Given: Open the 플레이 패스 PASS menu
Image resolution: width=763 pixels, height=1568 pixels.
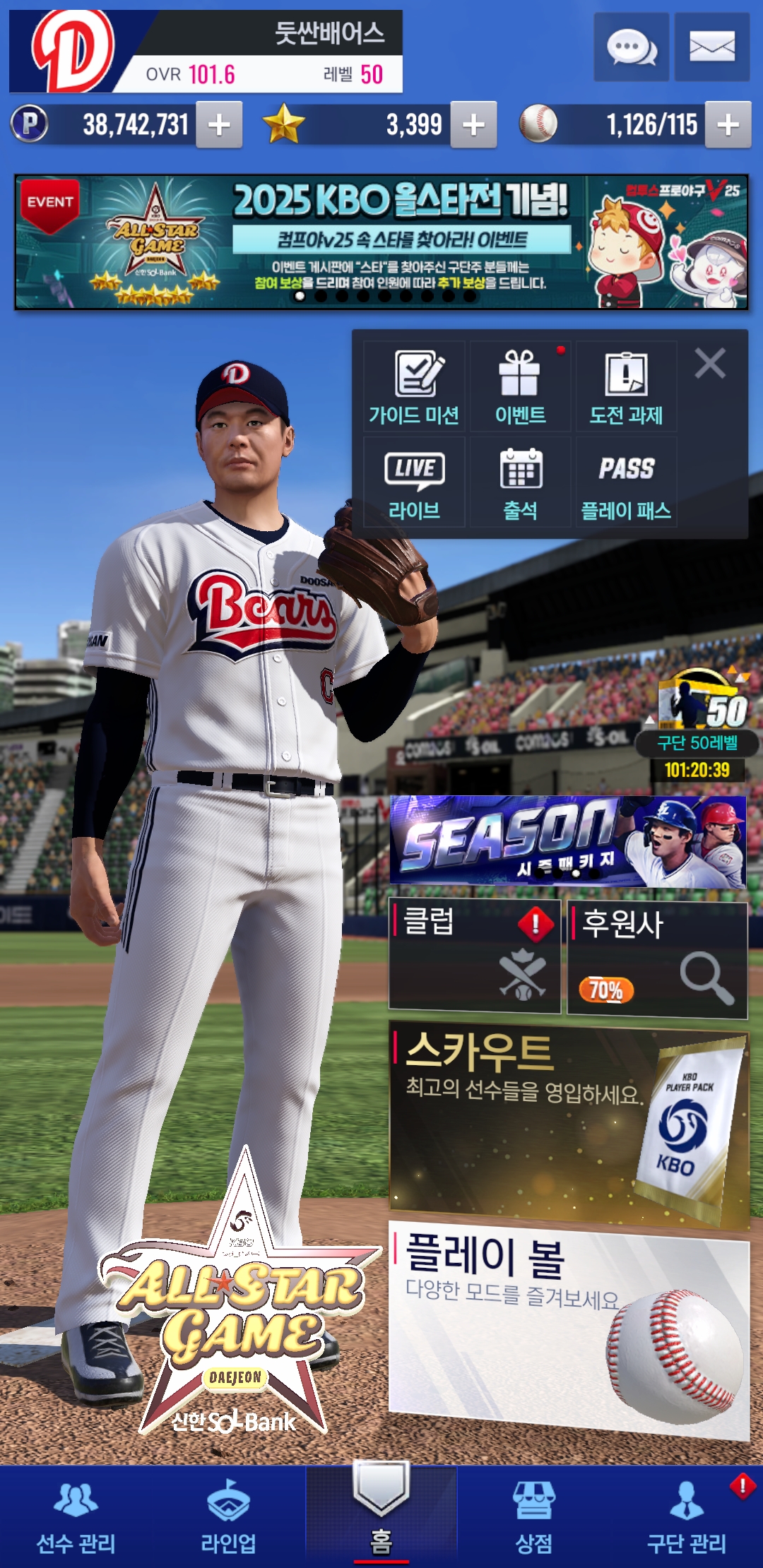Looking at the screenshot, I should [x=626, y=482].
